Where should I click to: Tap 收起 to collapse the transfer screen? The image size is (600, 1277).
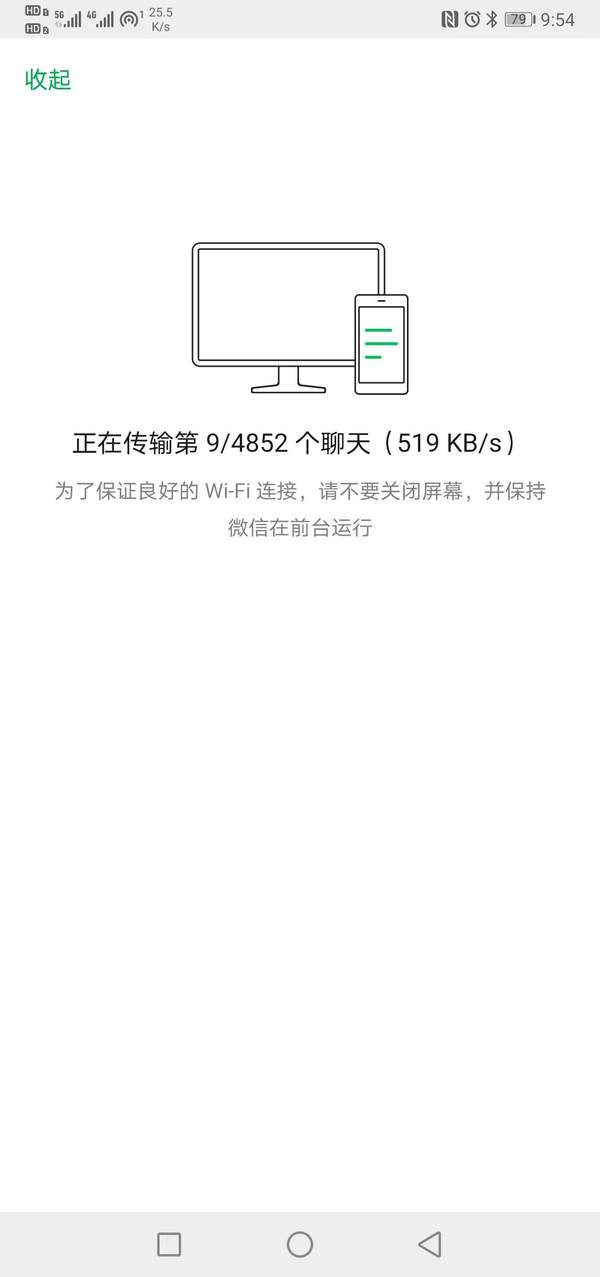pos(48,80)
